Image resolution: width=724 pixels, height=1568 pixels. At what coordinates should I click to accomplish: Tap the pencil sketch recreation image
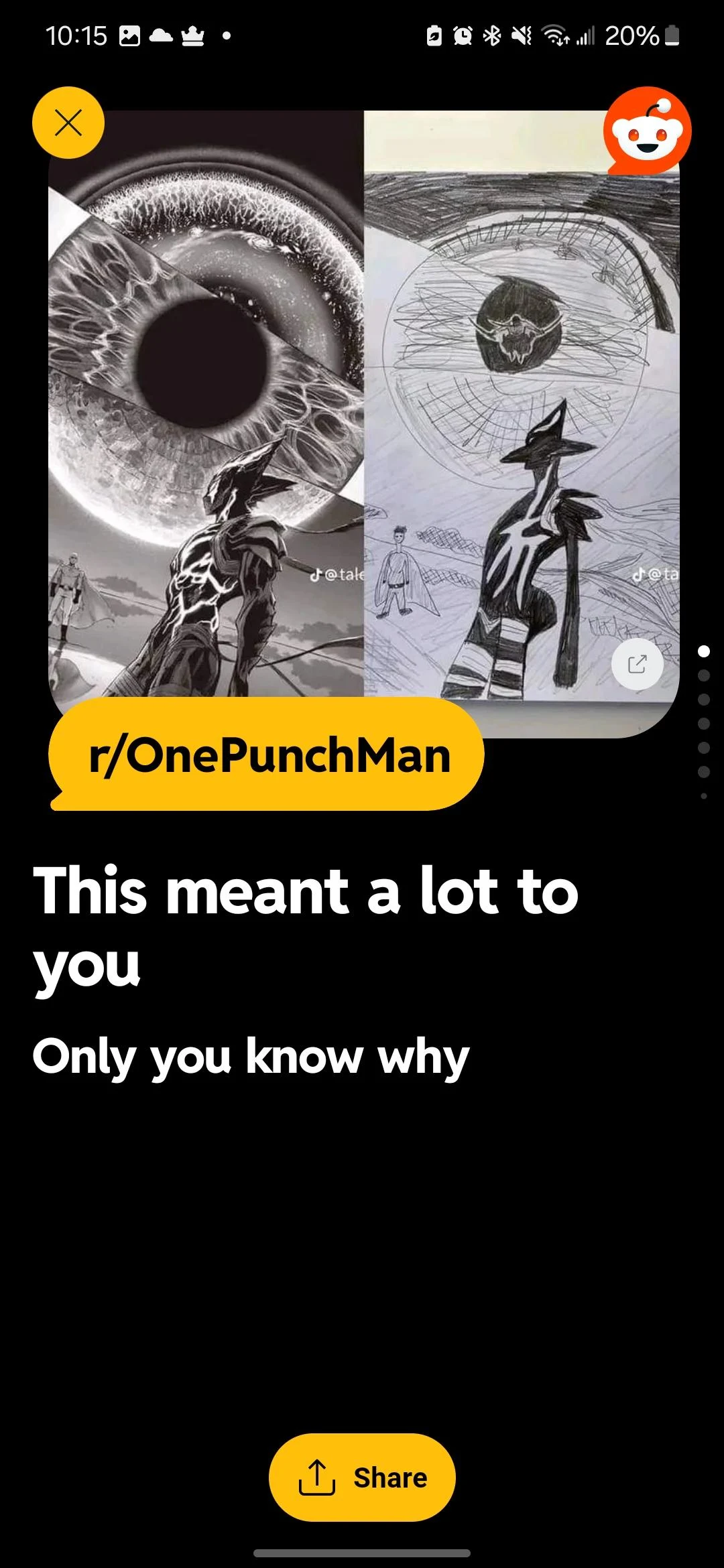(523, 402)
